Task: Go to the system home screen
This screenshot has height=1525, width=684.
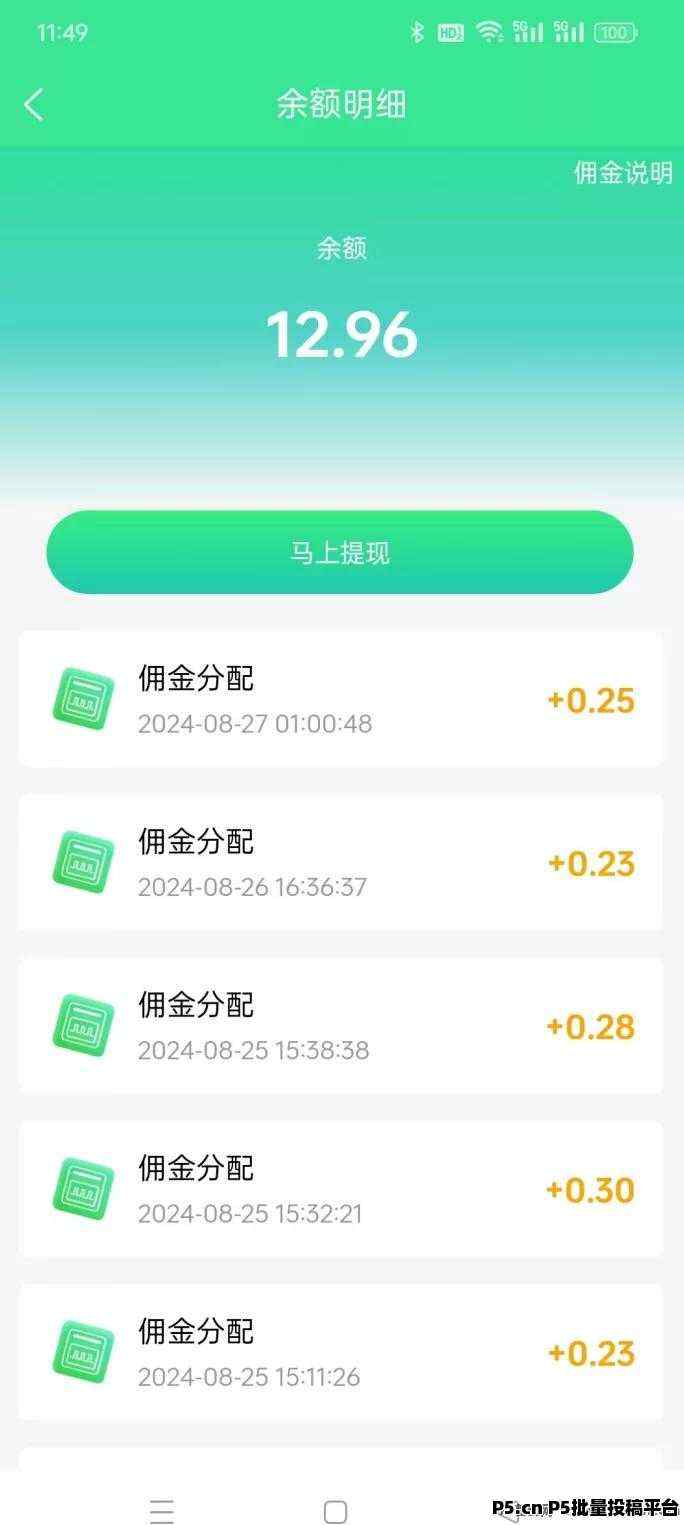Action: coord(336,1511)
